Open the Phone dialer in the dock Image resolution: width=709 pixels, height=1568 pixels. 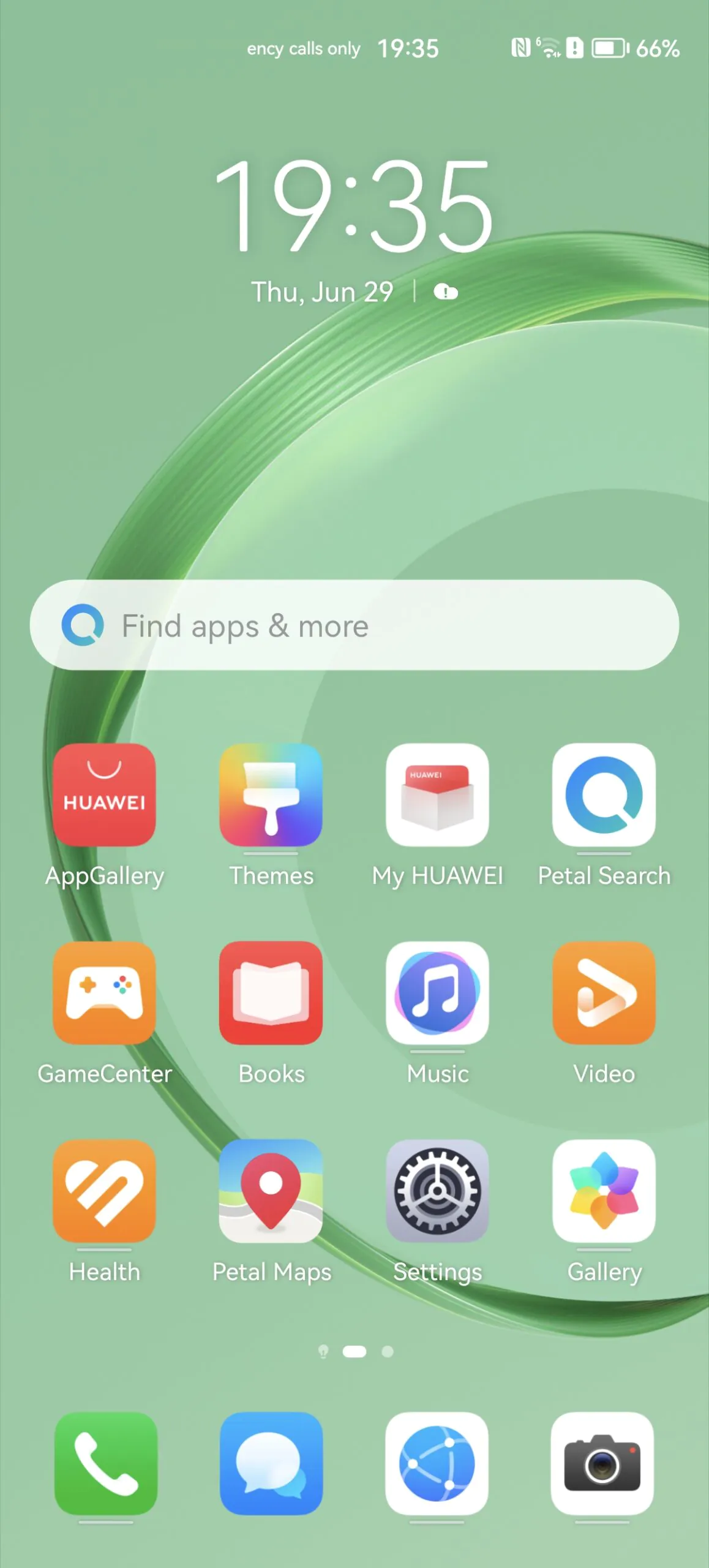point(105,1463)
